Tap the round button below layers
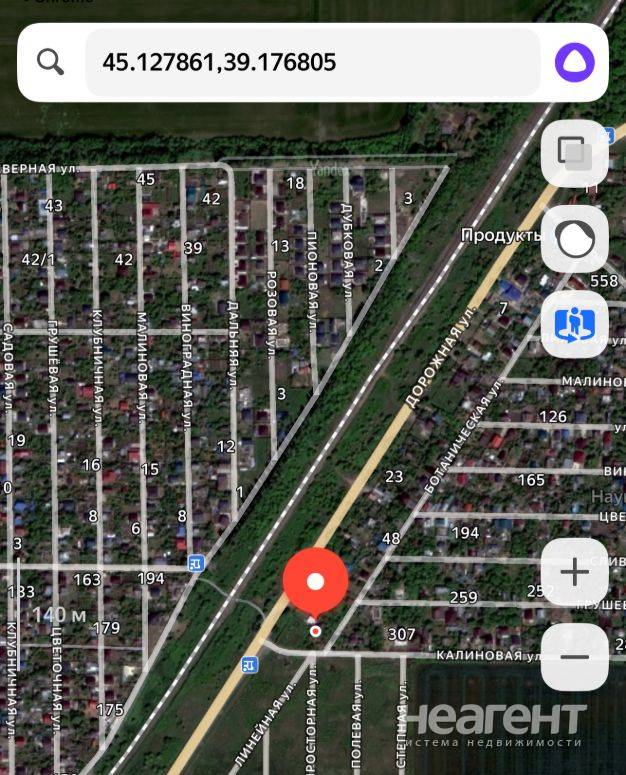Image resolution: width=626 pixels, height=775 pixels. pos(574,239)
